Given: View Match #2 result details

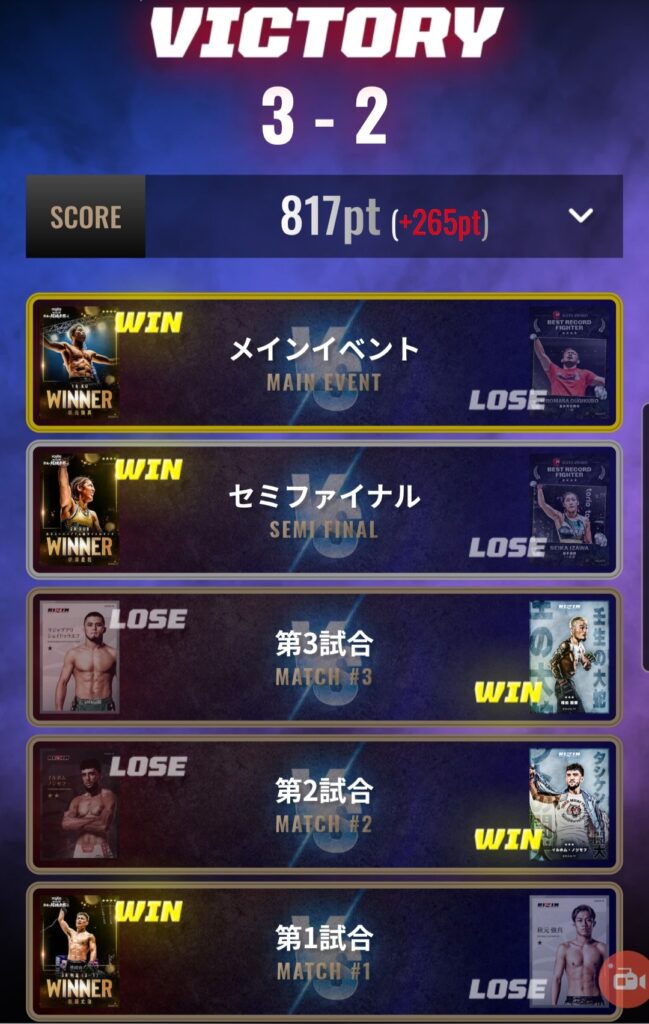Looking at the screenshot, I should [324, 805].
